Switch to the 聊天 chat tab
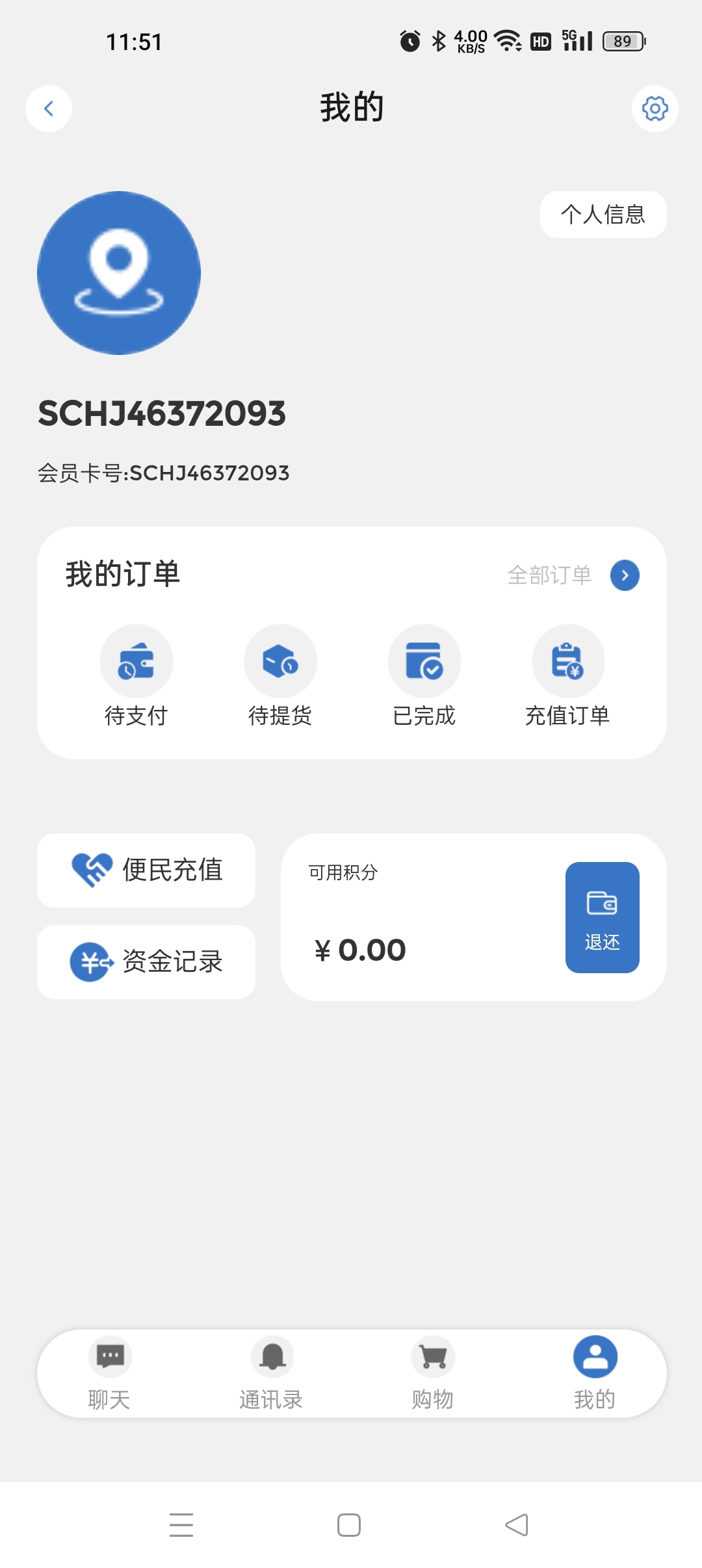702x1568 pixels. click(110, 1373)
